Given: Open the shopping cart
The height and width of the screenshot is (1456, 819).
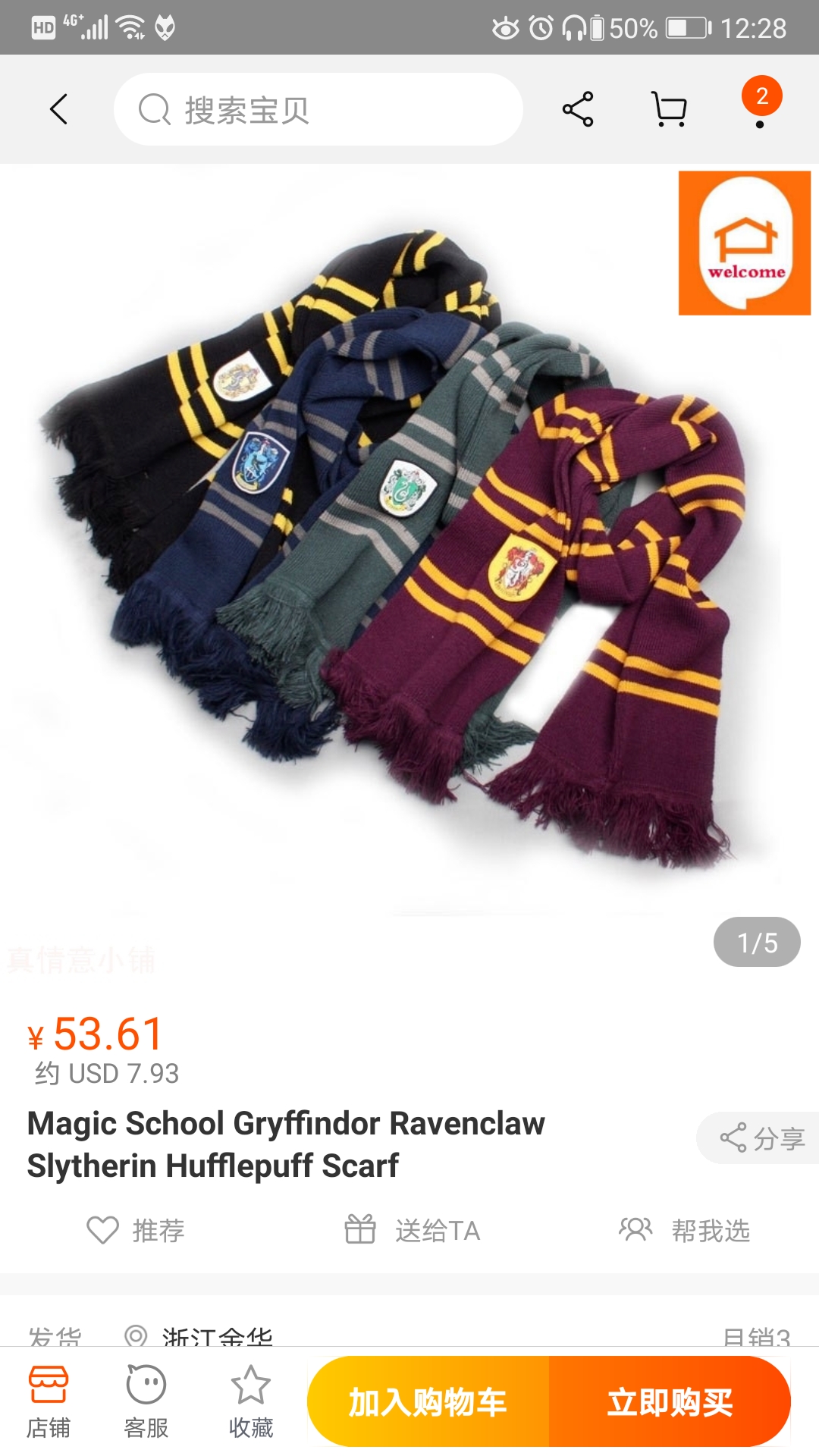Looking at the screenshot, I should click(670, 109).
